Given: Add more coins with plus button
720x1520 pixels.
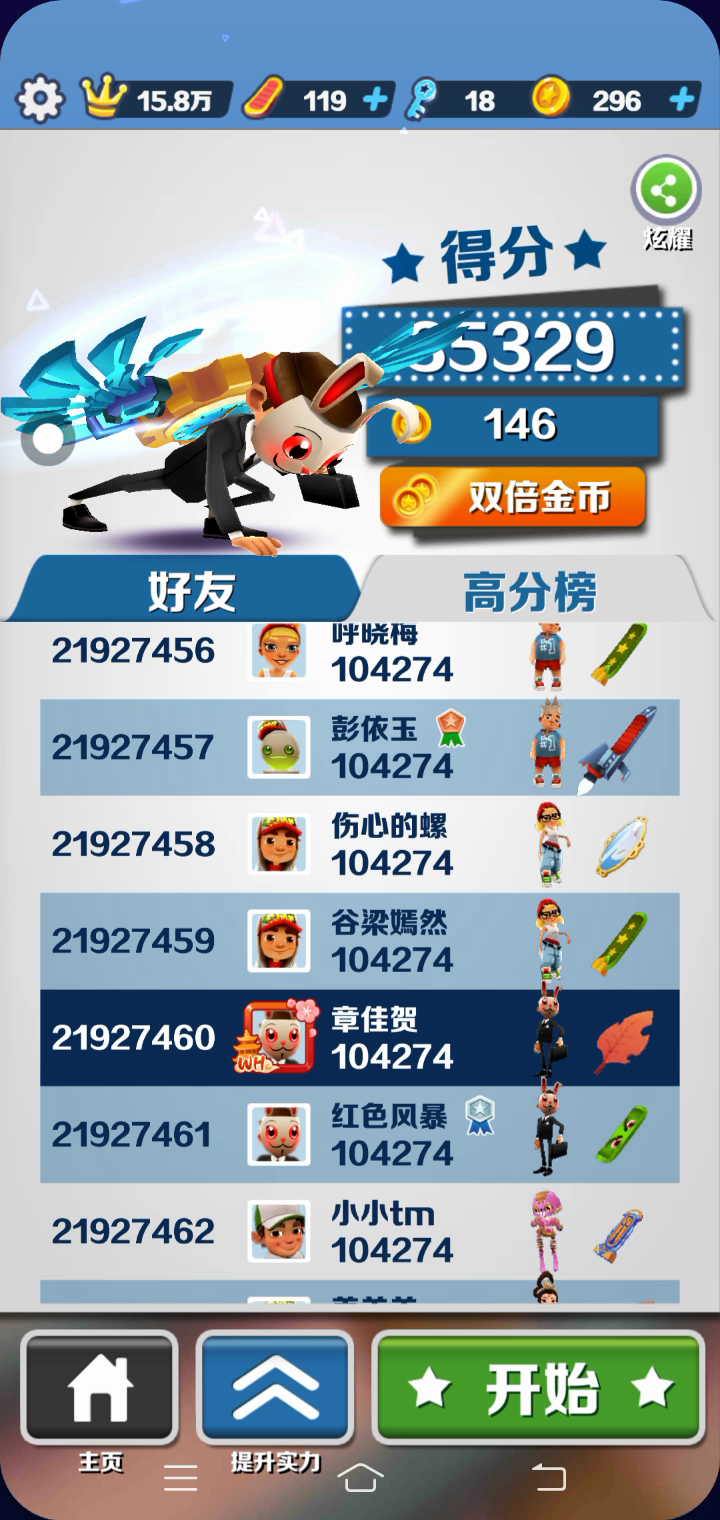Looking at the screenshot, I should point(681,100).
